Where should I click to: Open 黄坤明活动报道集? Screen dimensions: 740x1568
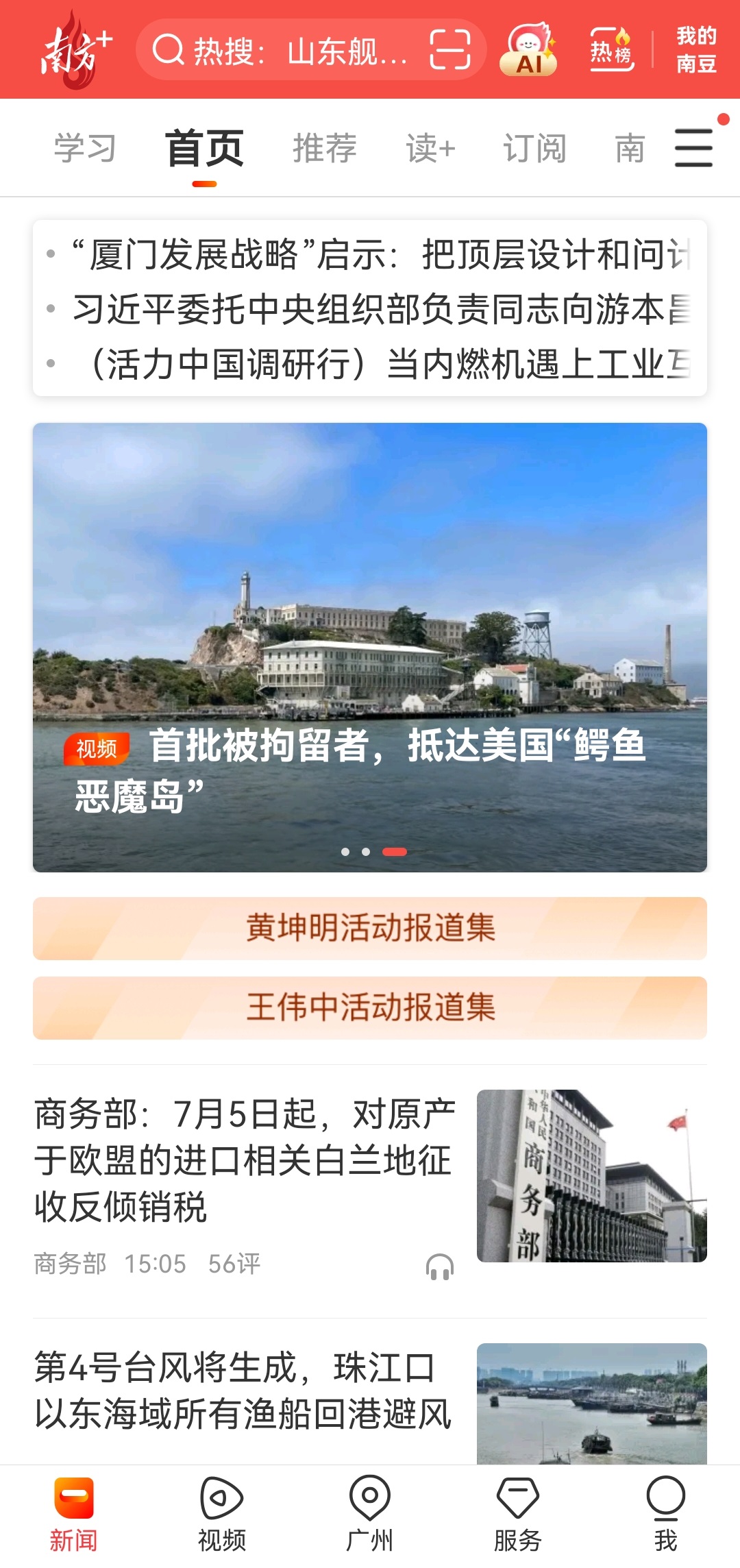(370, 928)
